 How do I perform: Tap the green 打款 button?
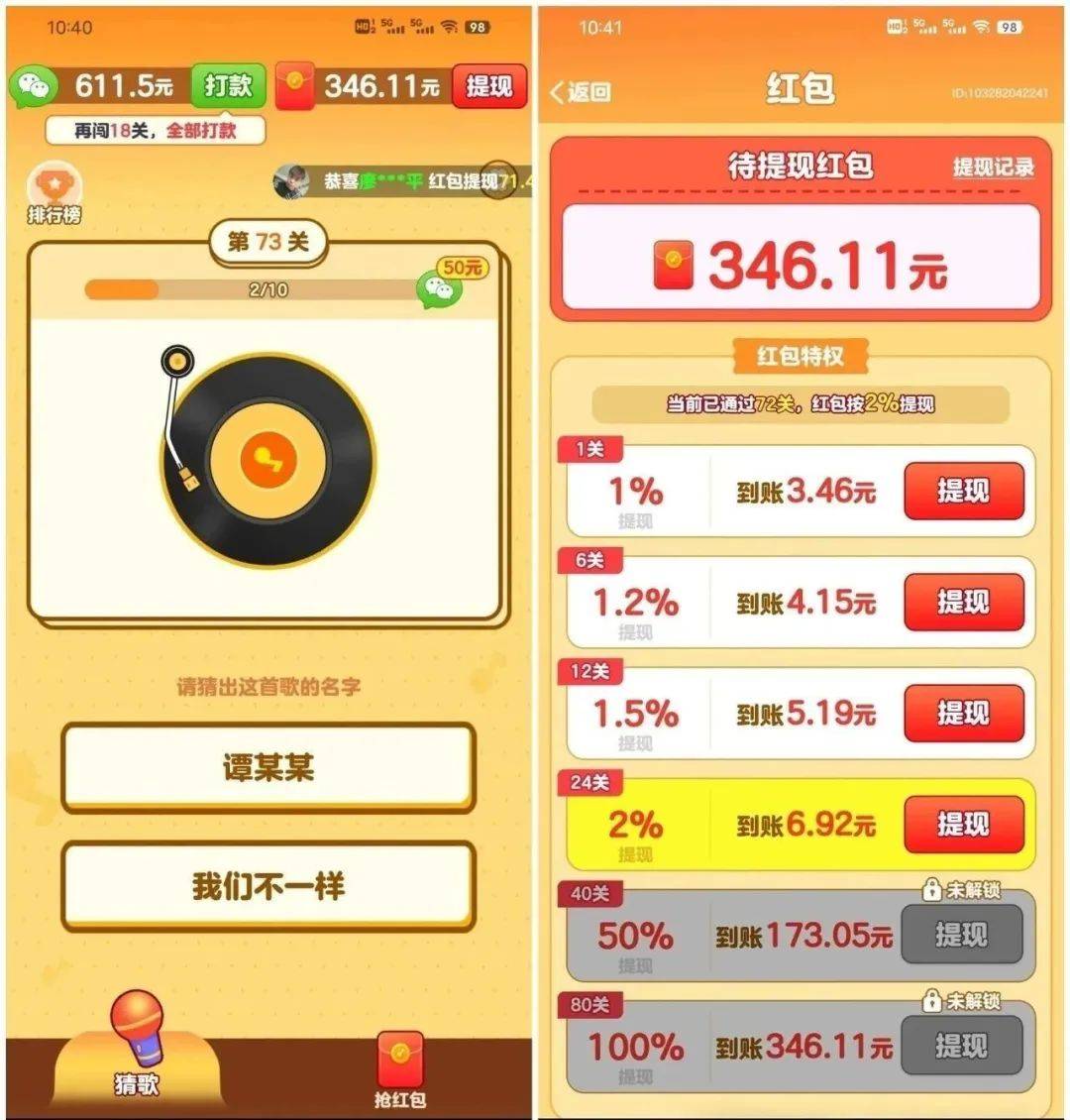[x=228, y=86]
